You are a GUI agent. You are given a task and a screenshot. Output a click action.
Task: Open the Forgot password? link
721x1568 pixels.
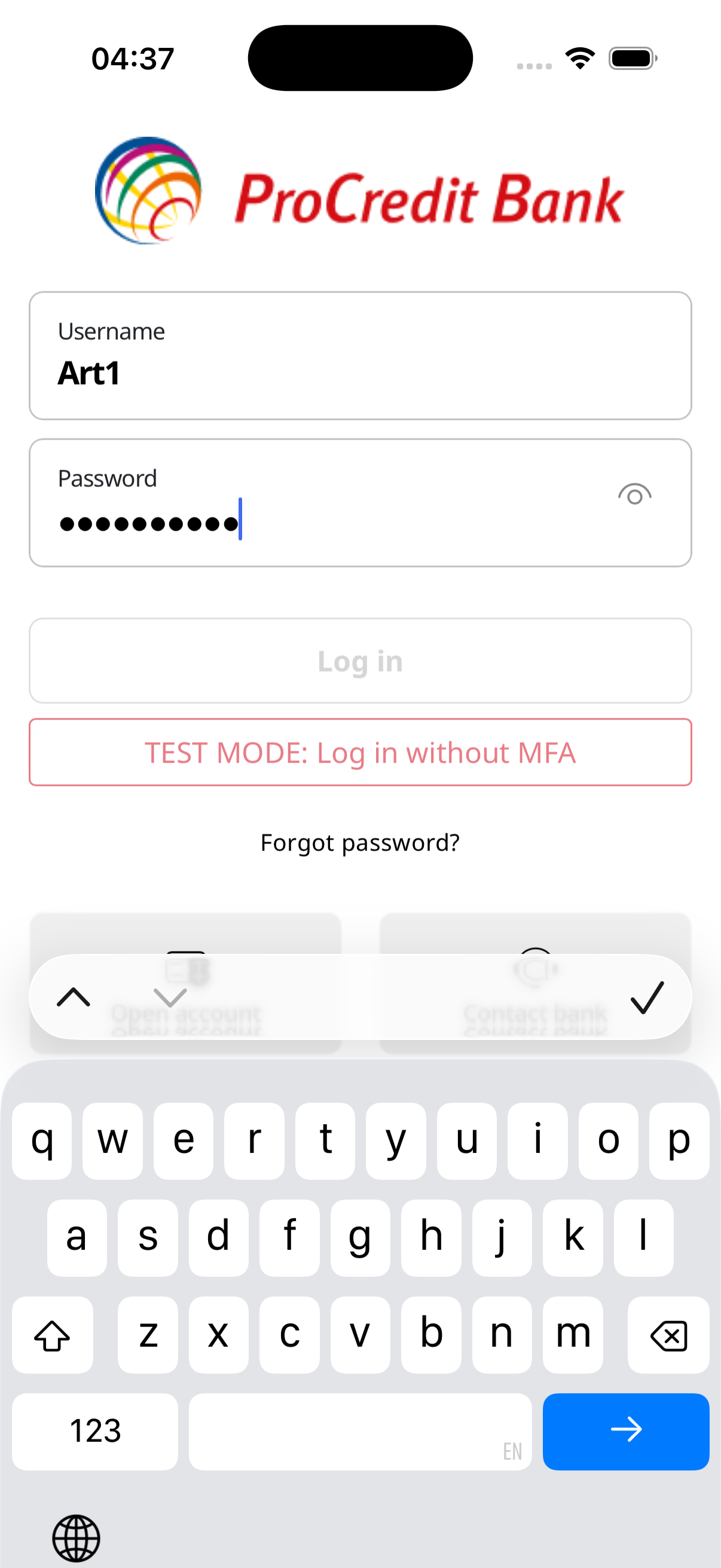[360, 843]
